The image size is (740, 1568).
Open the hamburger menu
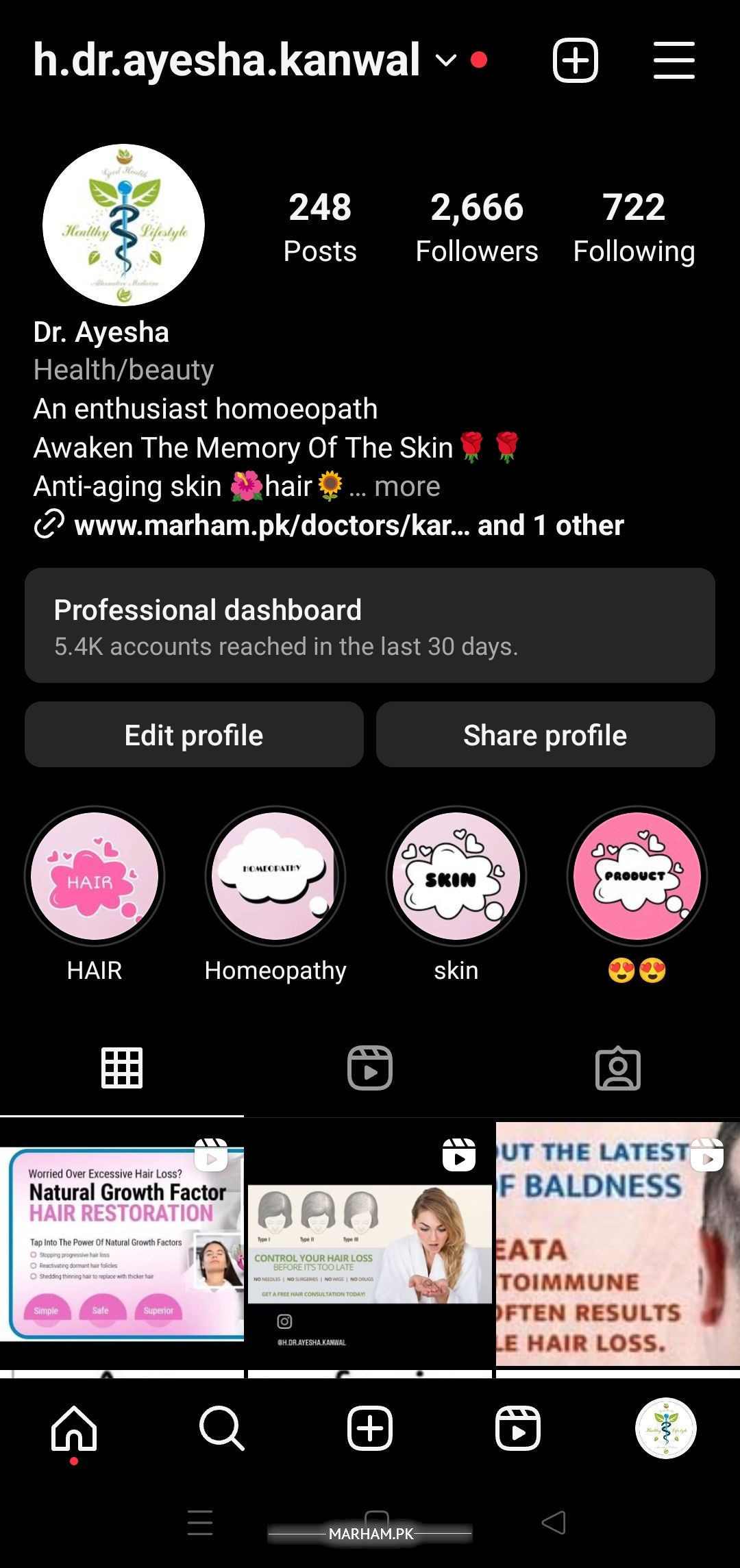pos(674,60)
